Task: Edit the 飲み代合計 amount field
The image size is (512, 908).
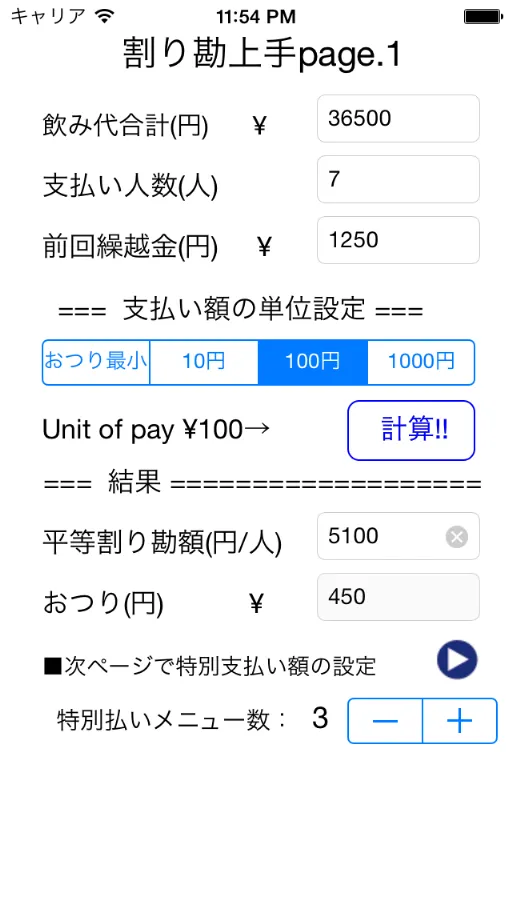Action: [398, 119]
